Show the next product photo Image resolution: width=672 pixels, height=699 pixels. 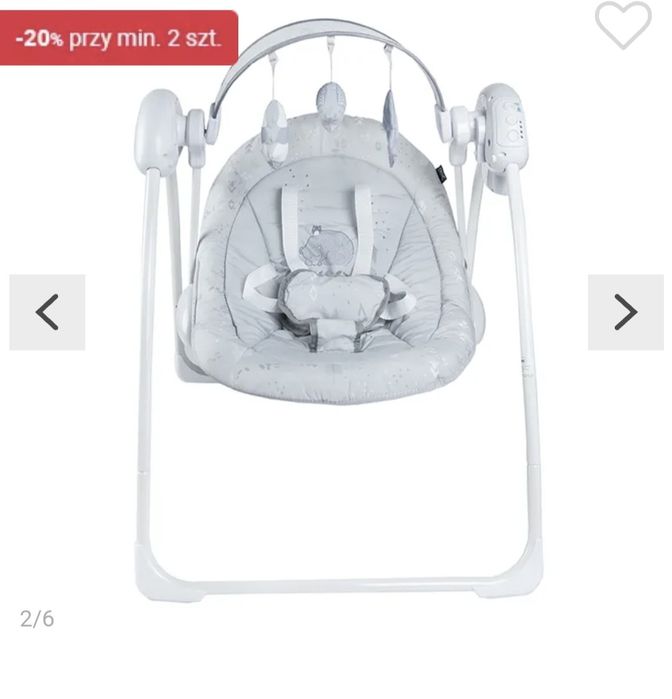pyautogui.click(x=625, y=313)
